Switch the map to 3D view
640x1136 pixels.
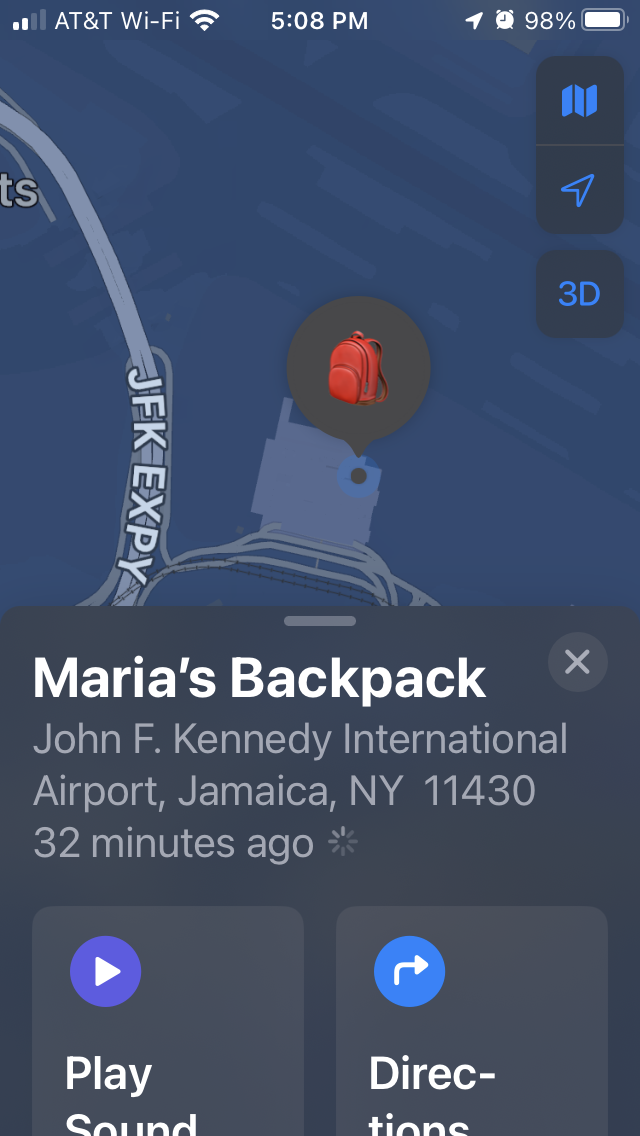pos(579,294)
